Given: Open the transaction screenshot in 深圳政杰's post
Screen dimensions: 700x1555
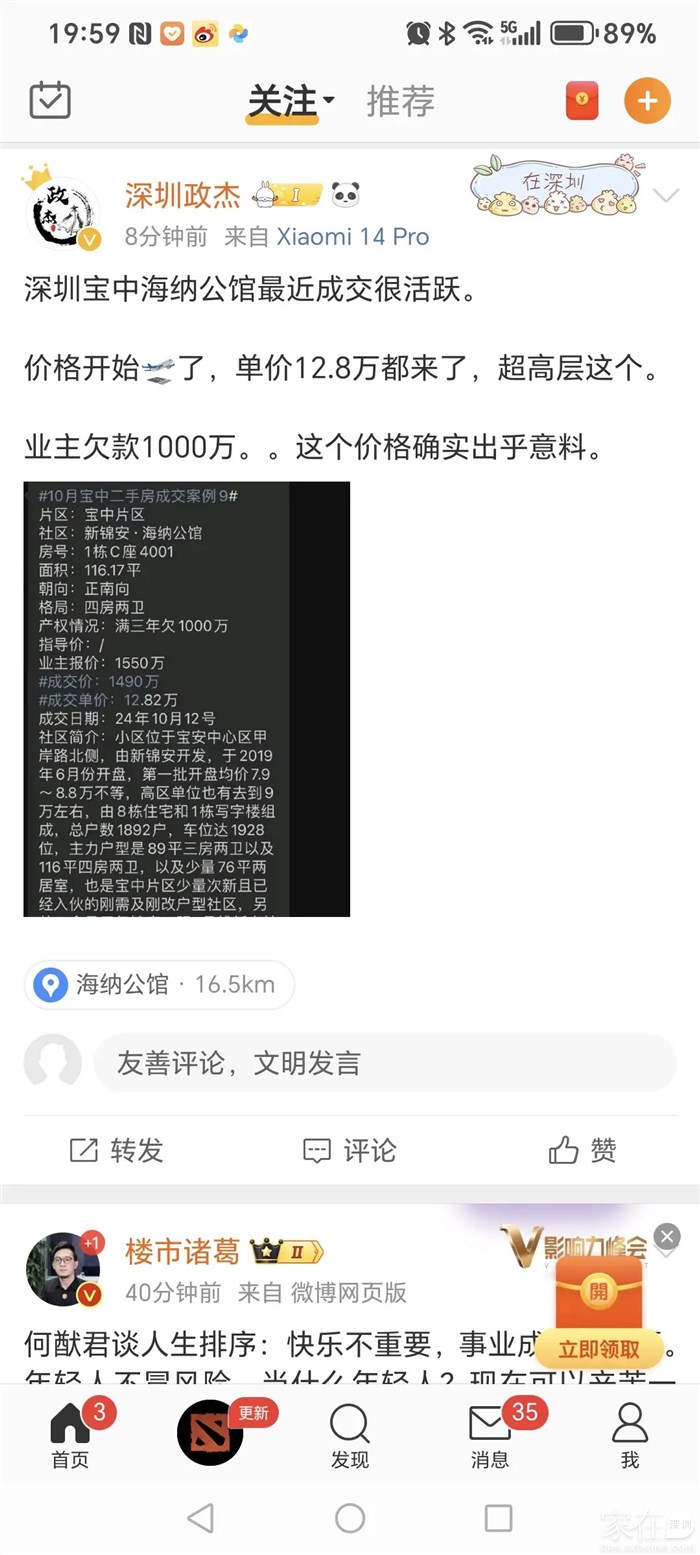Looking at the screenshot, I should [x=187, y=699].
